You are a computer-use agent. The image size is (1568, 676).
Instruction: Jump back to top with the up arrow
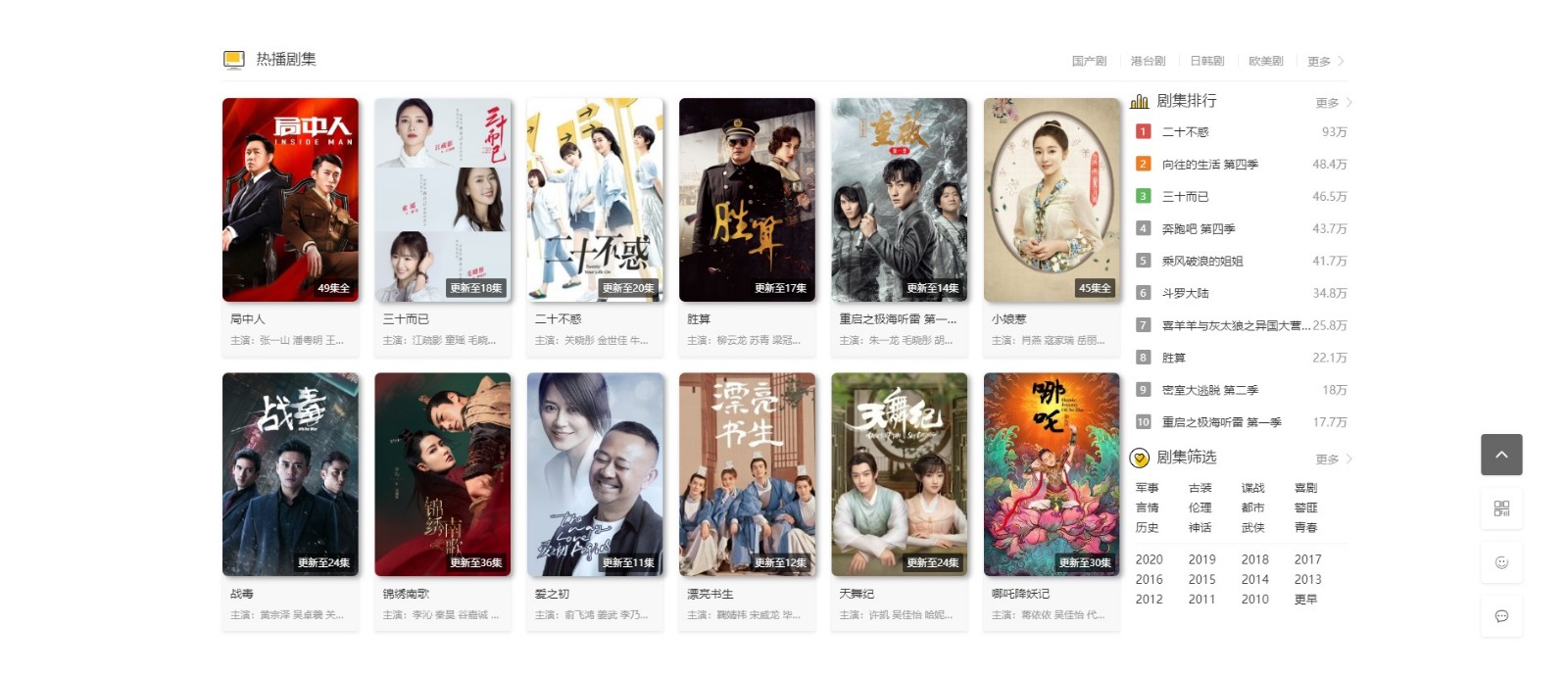click(1501, 455)
